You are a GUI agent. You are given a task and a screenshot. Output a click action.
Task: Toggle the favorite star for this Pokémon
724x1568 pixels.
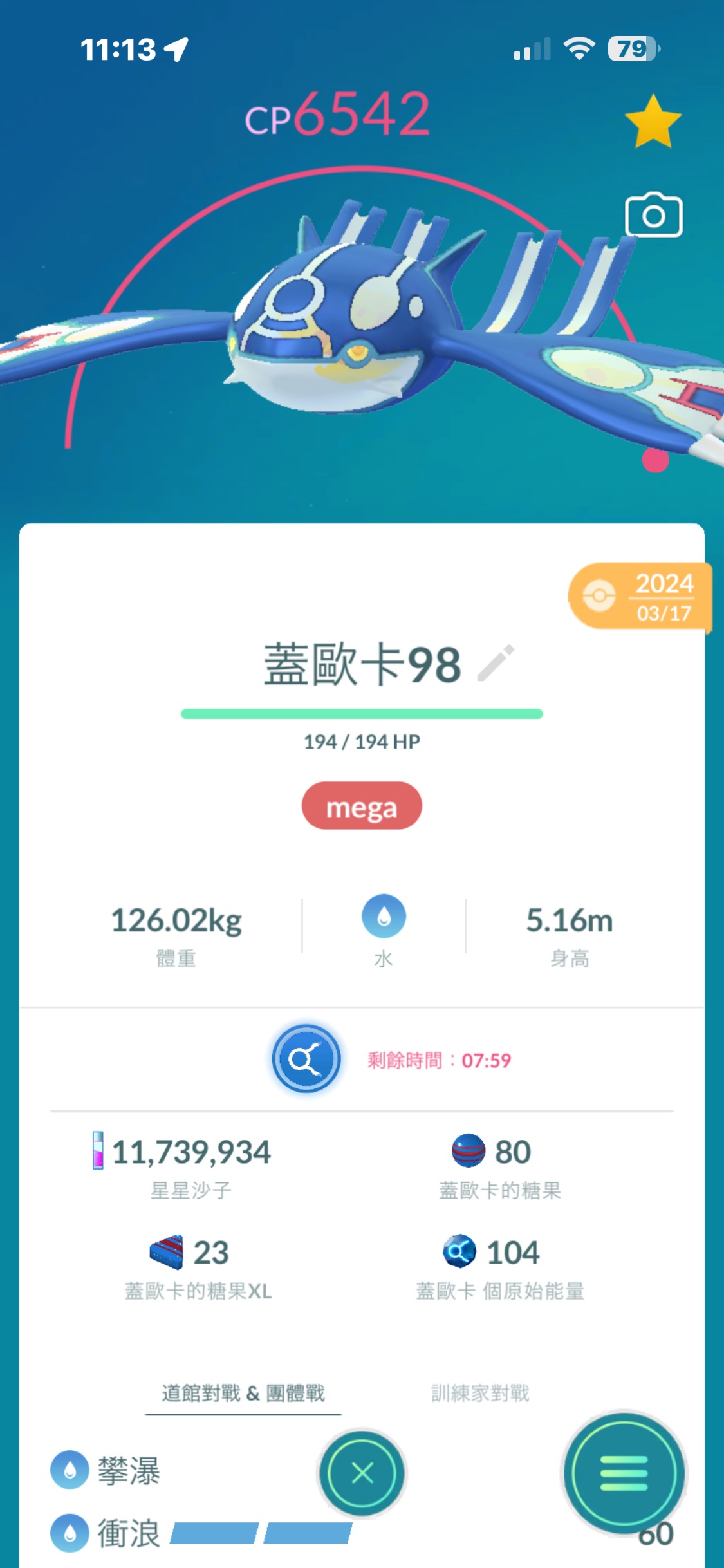pos(653,122)
